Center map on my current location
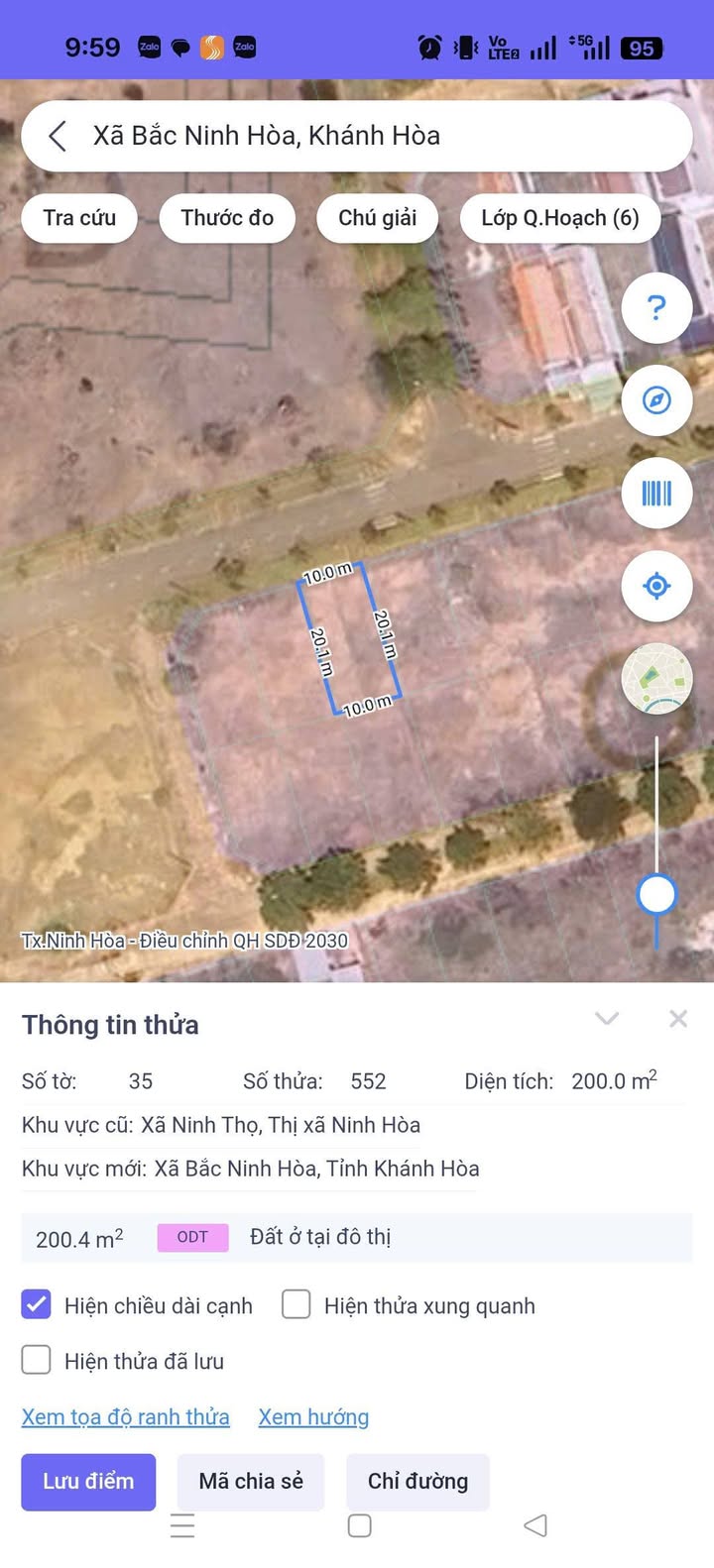Image resolution: width=714 pixels, height=1568 pixels. [656, 586]
